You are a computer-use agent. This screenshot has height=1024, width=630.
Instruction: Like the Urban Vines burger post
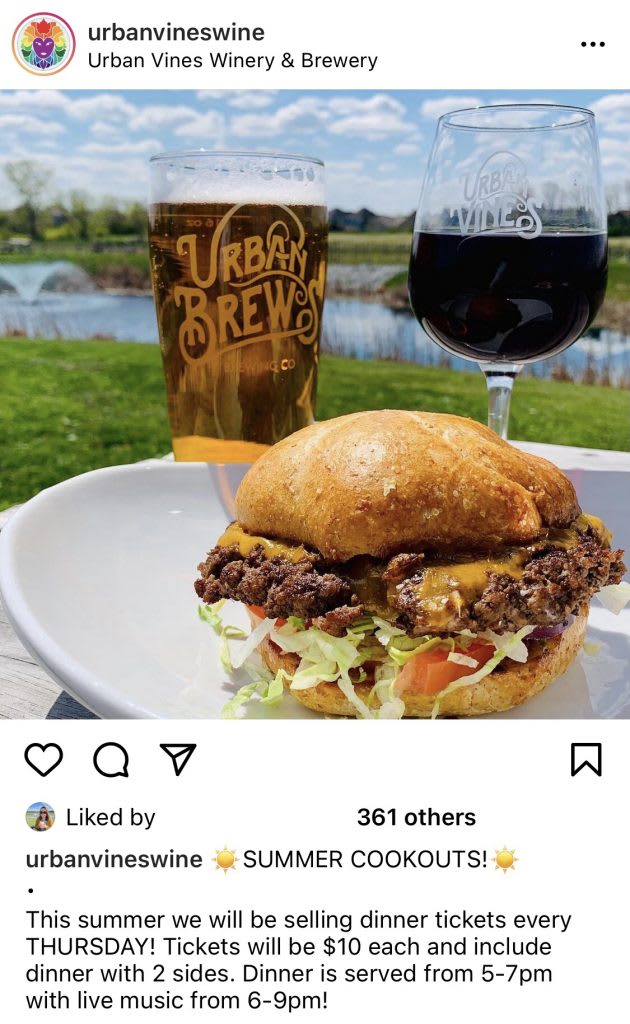(44, 760)
